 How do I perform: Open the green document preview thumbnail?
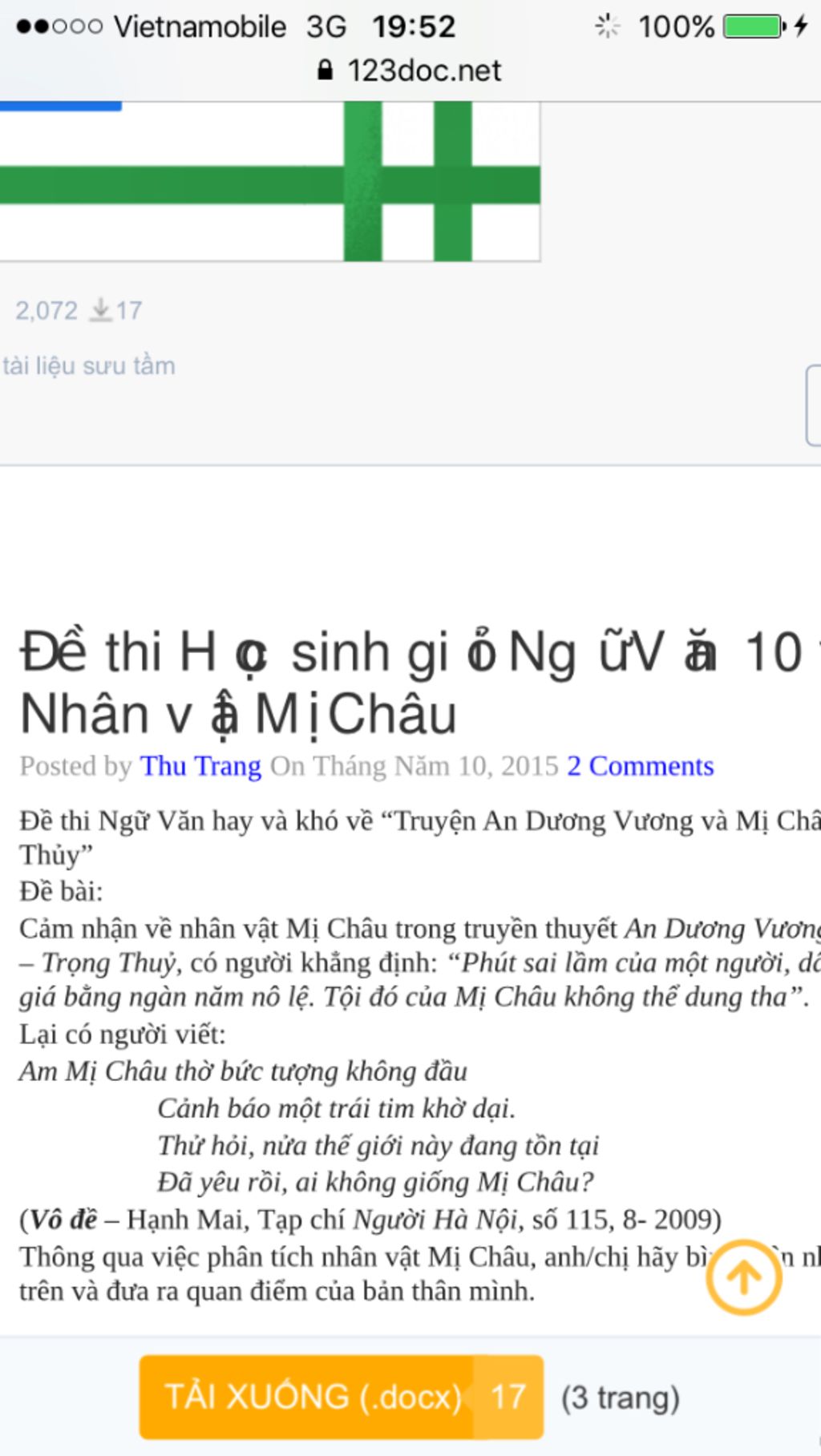click(x=269, y=182)
